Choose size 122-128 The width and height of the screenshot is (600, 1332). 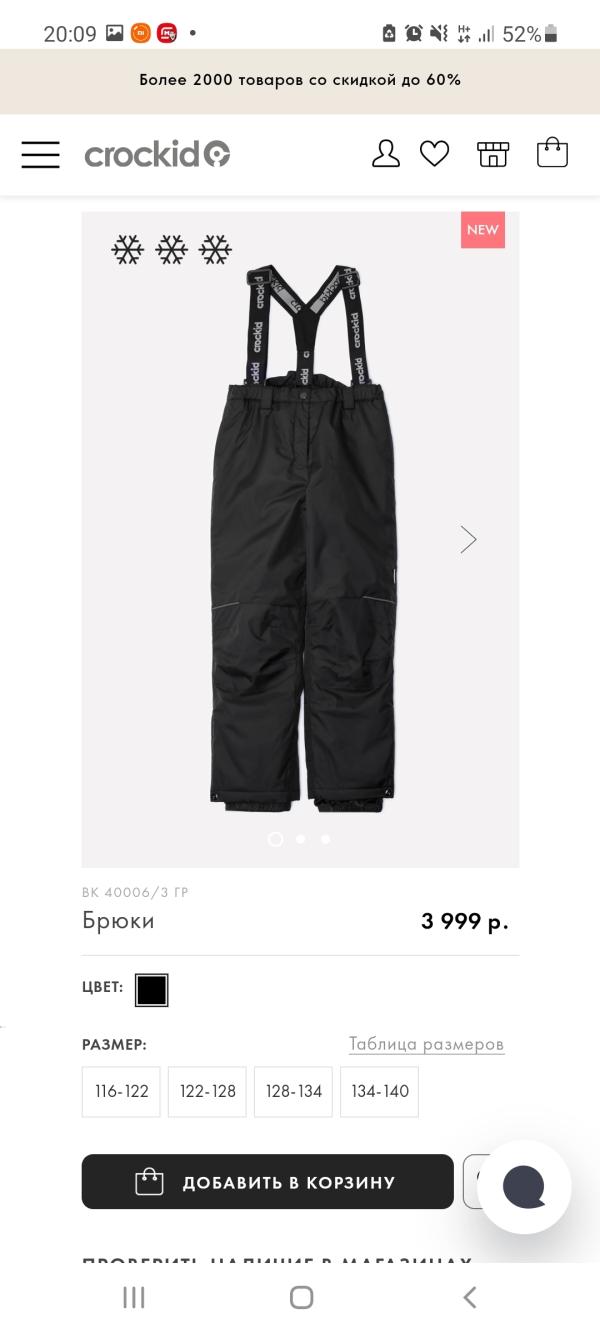[x=207, y=1091]
